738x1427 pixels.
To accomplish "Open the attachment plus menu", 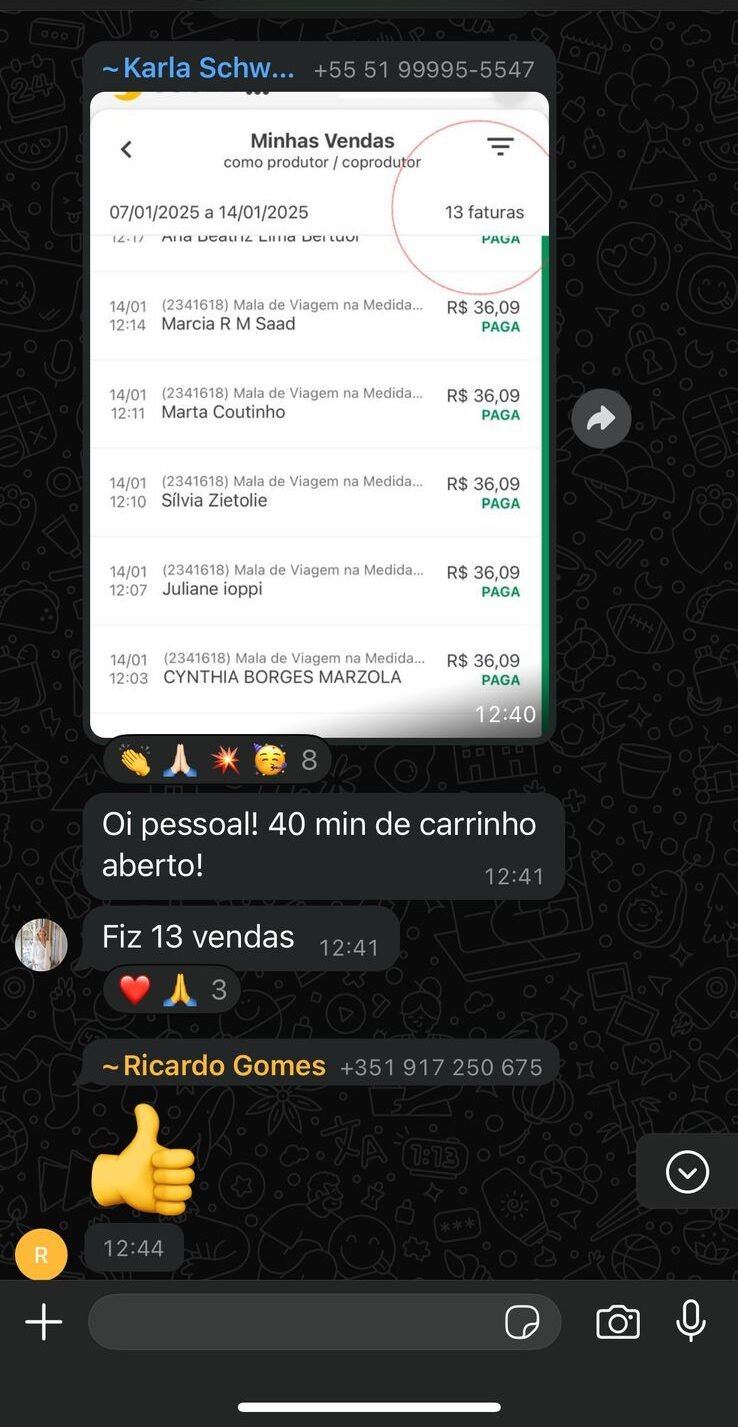I will 44,1322.
